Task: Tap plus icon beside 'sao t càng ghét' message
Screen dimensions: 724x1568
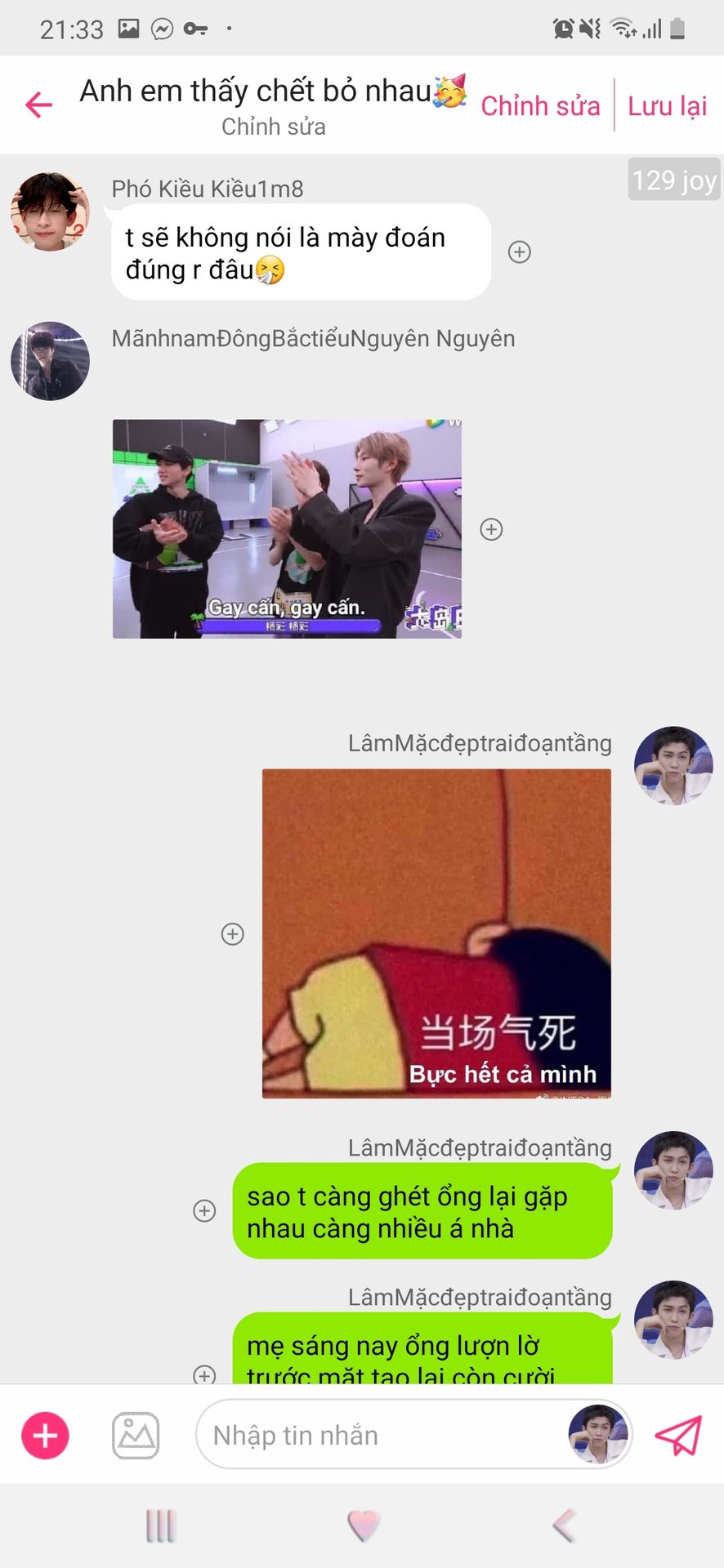Action: (204, 1210)
